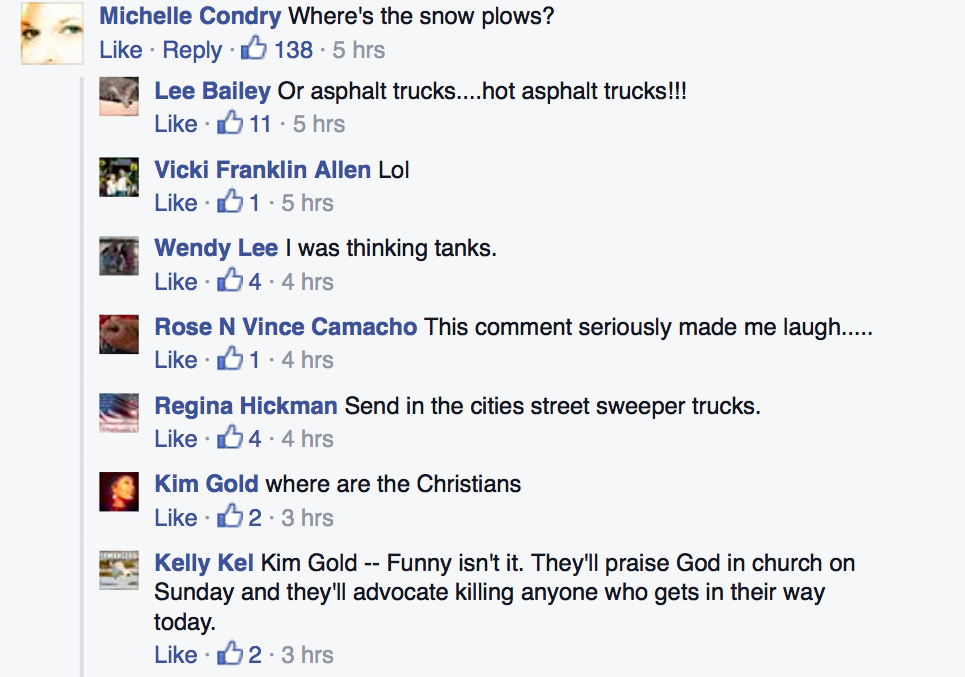Like Vicki Franklin Allen's Lol reply
The width and height of the screenshot is (965, 677).
click(175, 203)
